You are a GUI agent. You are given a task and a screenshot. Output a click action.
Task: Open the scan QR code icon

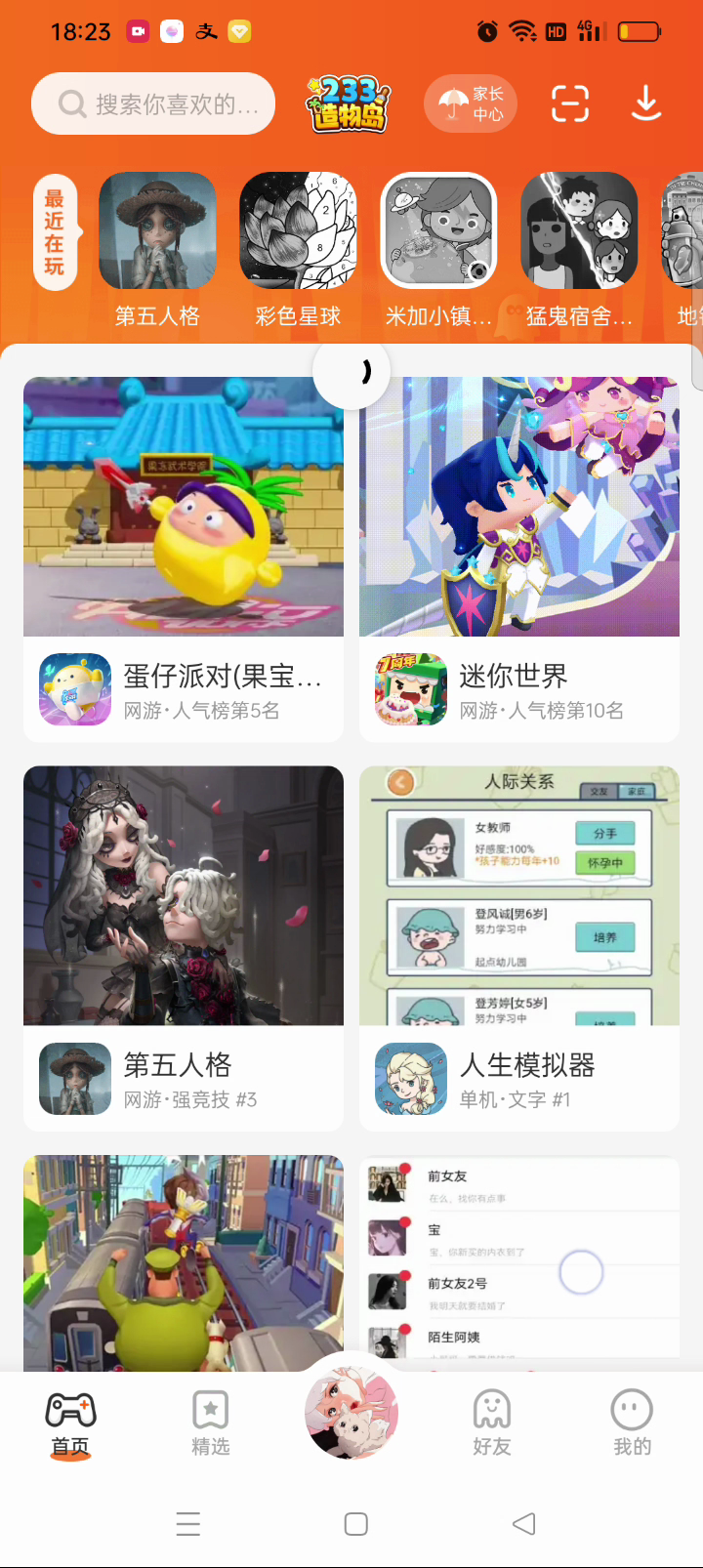[570, 103]
